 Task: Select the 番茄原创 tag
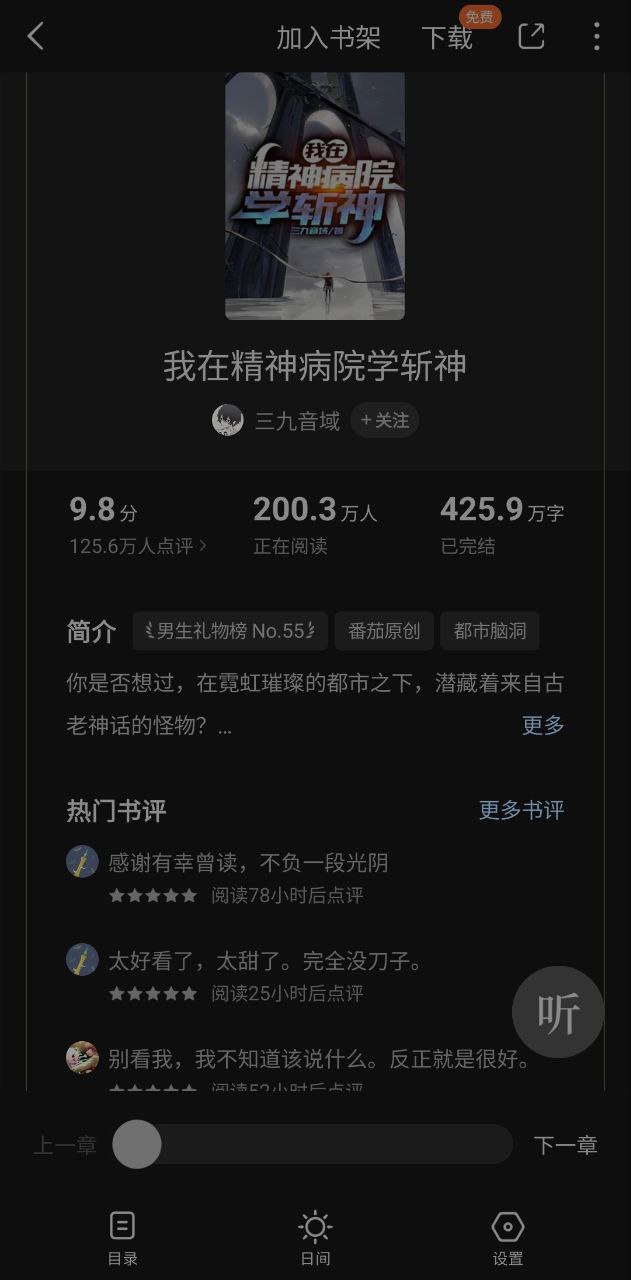click(384, 631)
